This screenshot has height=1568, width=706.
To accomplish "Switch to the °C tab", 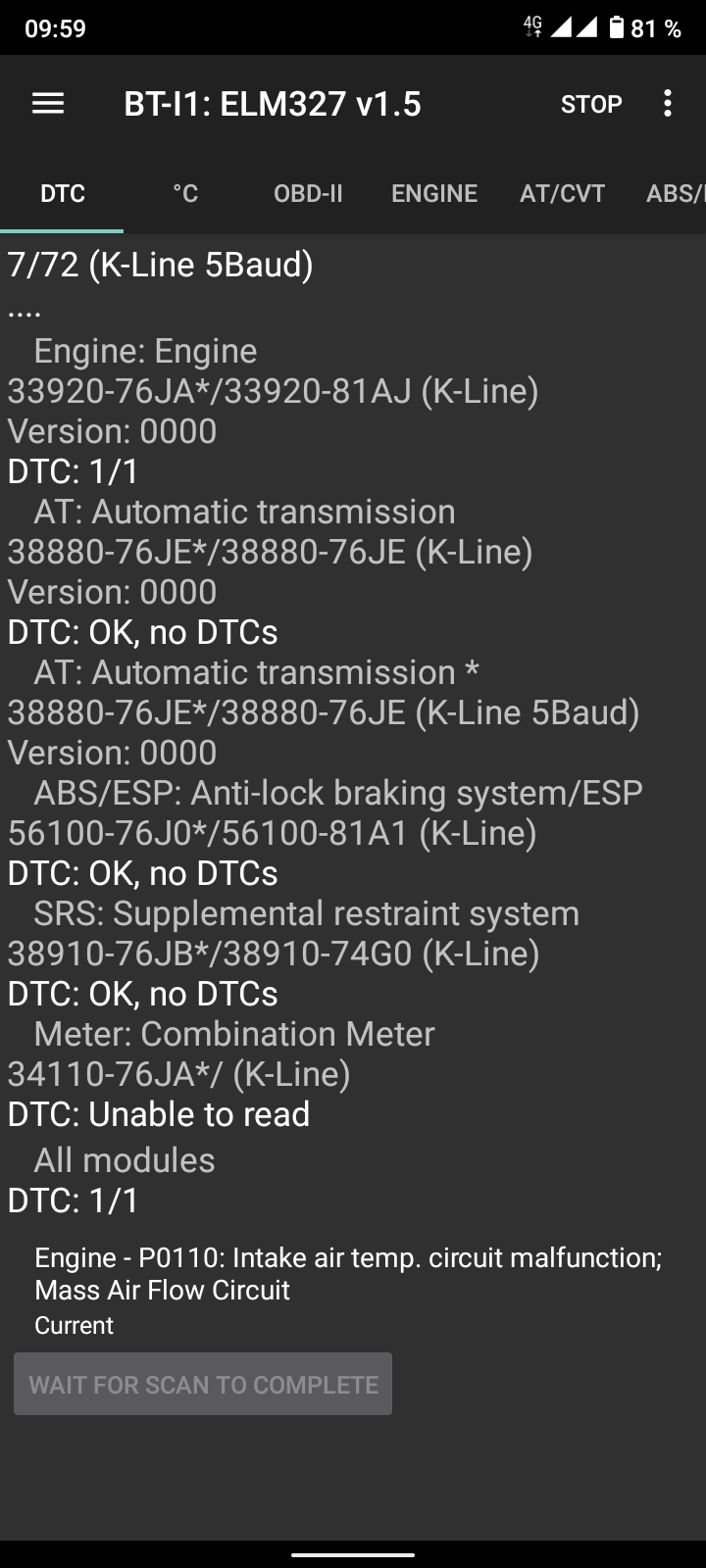I will pyautogui.click(x=185, y=193).
